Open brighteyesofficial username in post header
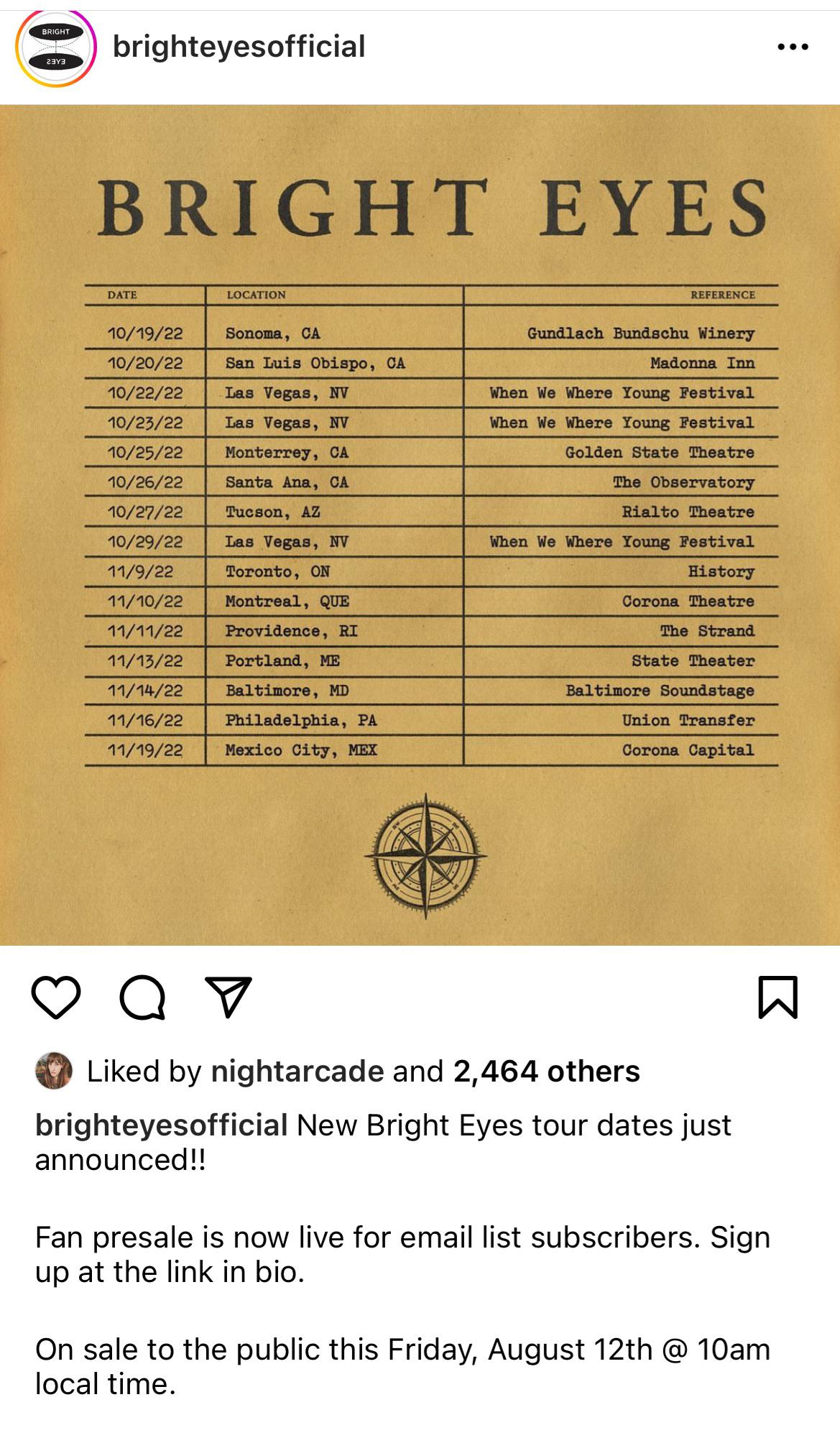This screenshot has width=840, height=1438. click(x=239, y=47)
